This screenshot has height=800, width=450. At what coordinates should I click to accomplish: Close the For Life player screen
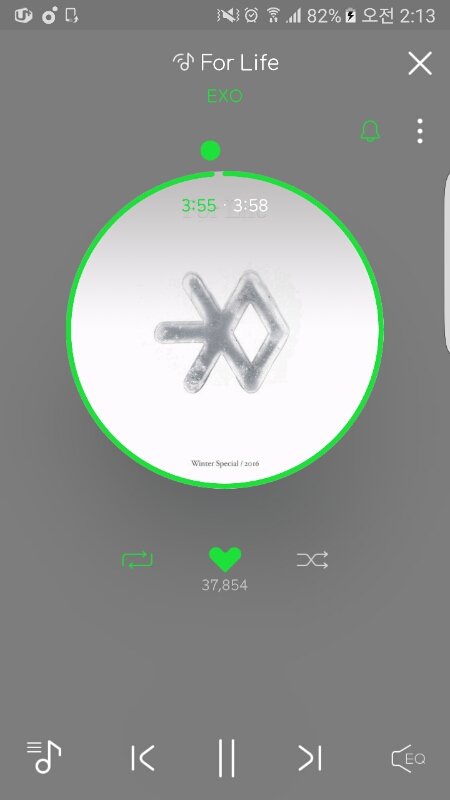point(420,63)
